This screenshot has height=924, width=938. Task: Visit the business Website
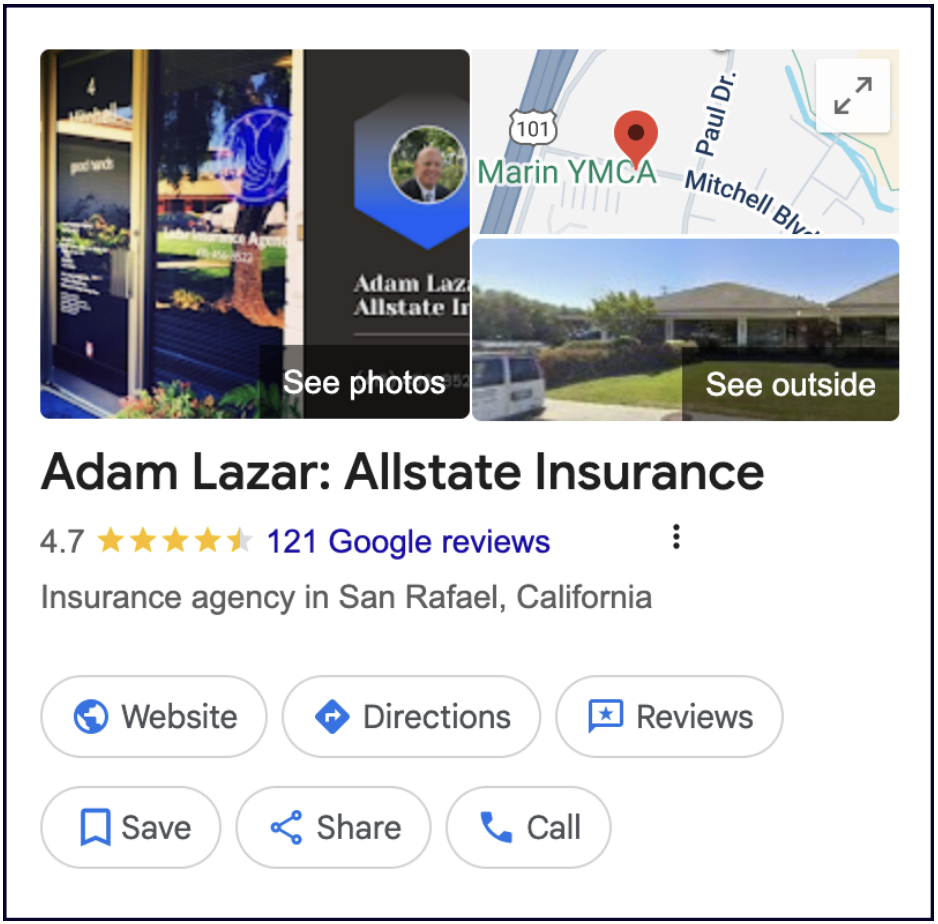tap(154, 717)
